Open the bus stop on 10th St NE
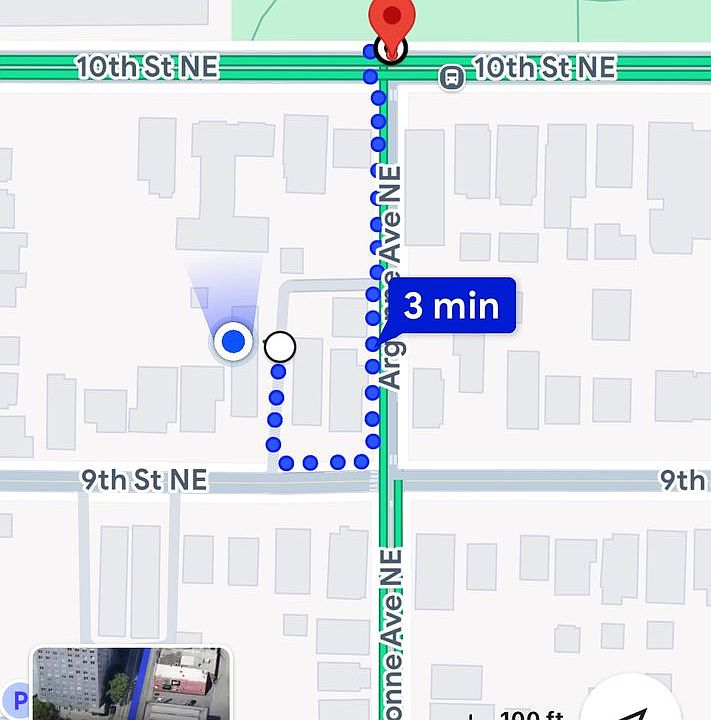Screen dimensions: 711x720 click(x=452, y=77)
